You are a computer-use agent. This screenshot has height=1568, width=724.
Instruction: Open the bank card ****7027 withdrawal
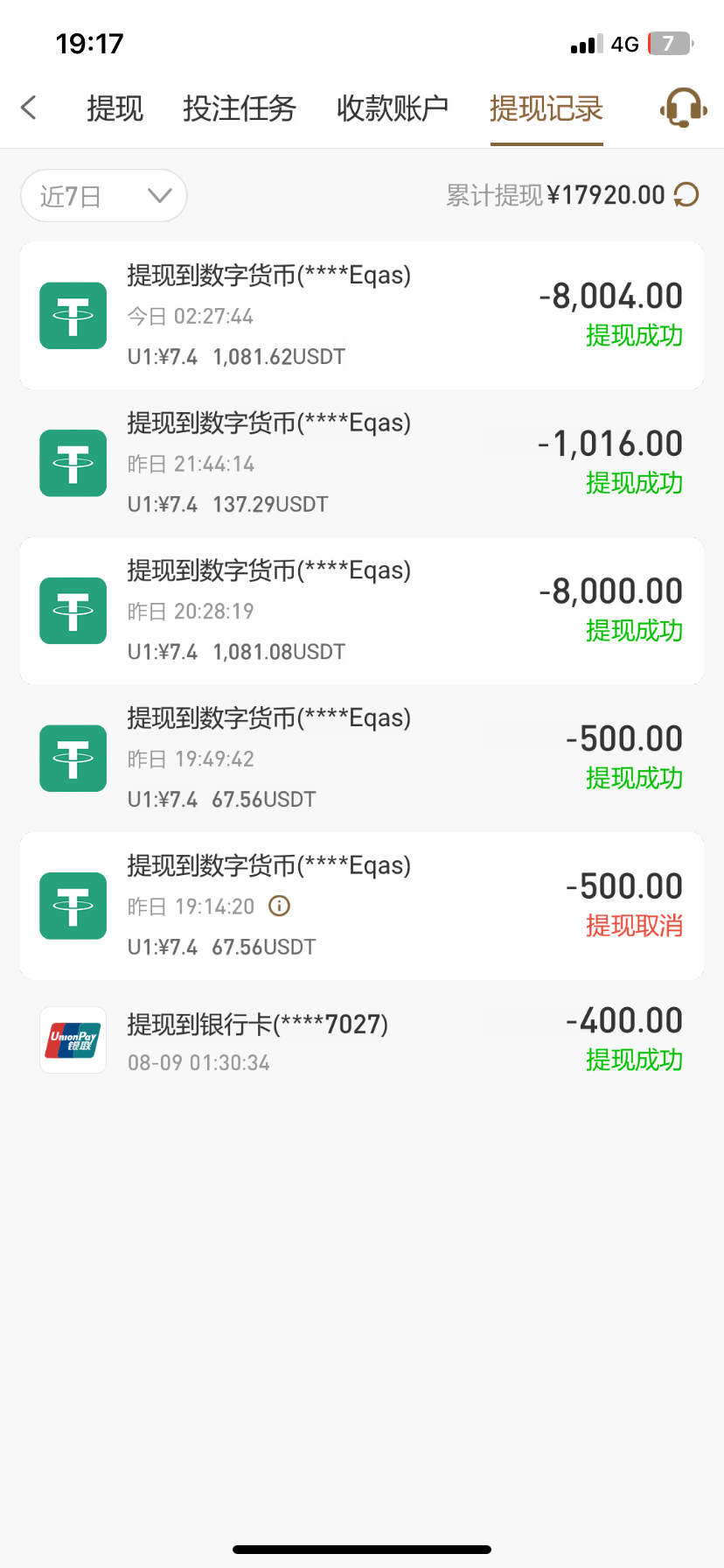(x=362, y=1040)
